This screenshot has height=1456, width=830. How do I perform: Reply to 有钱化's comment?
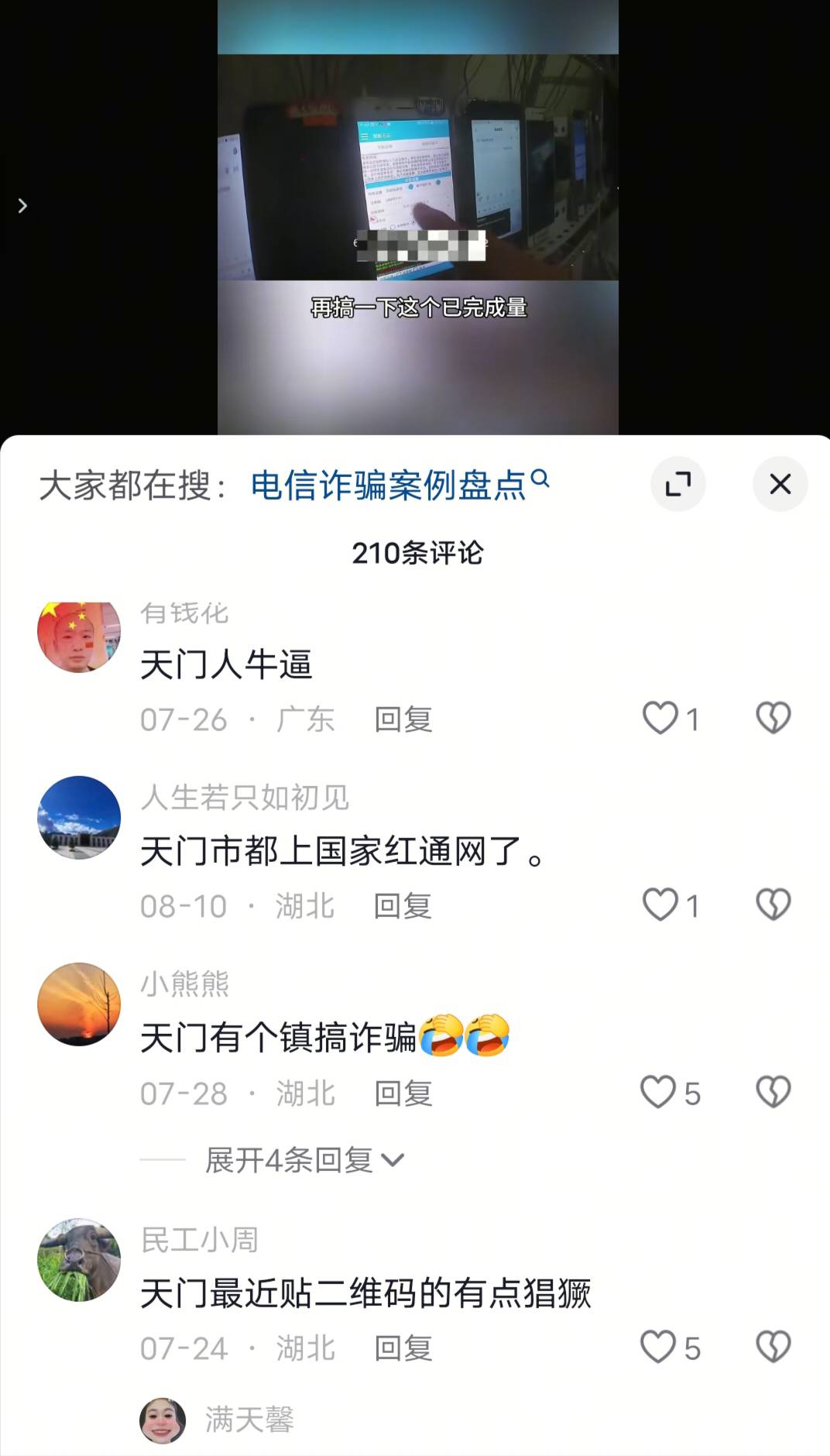pyautogui.click(x=403, y=719)
